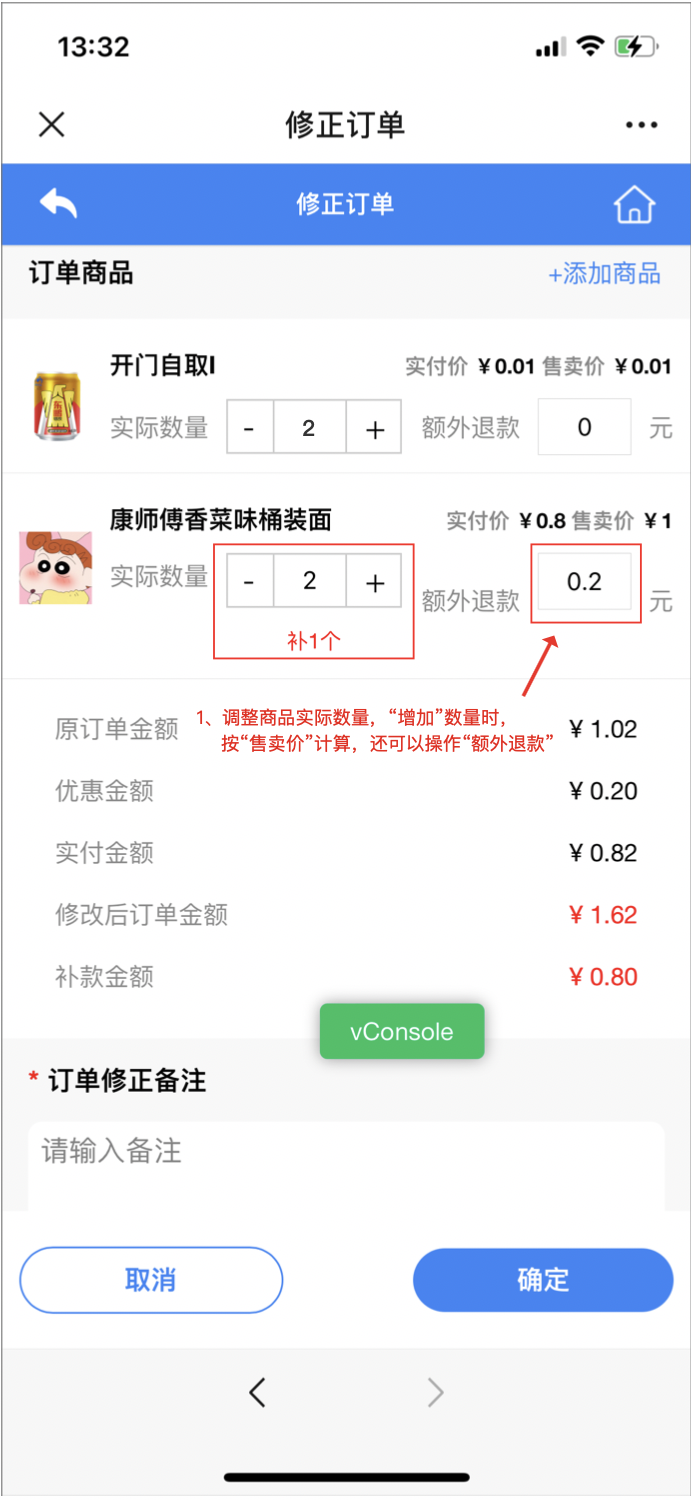Edit quantity field for 康师傅香菜味桶装面
Image resolution: width=692 pixels, height=1500 pixels.
click(309, 582)
